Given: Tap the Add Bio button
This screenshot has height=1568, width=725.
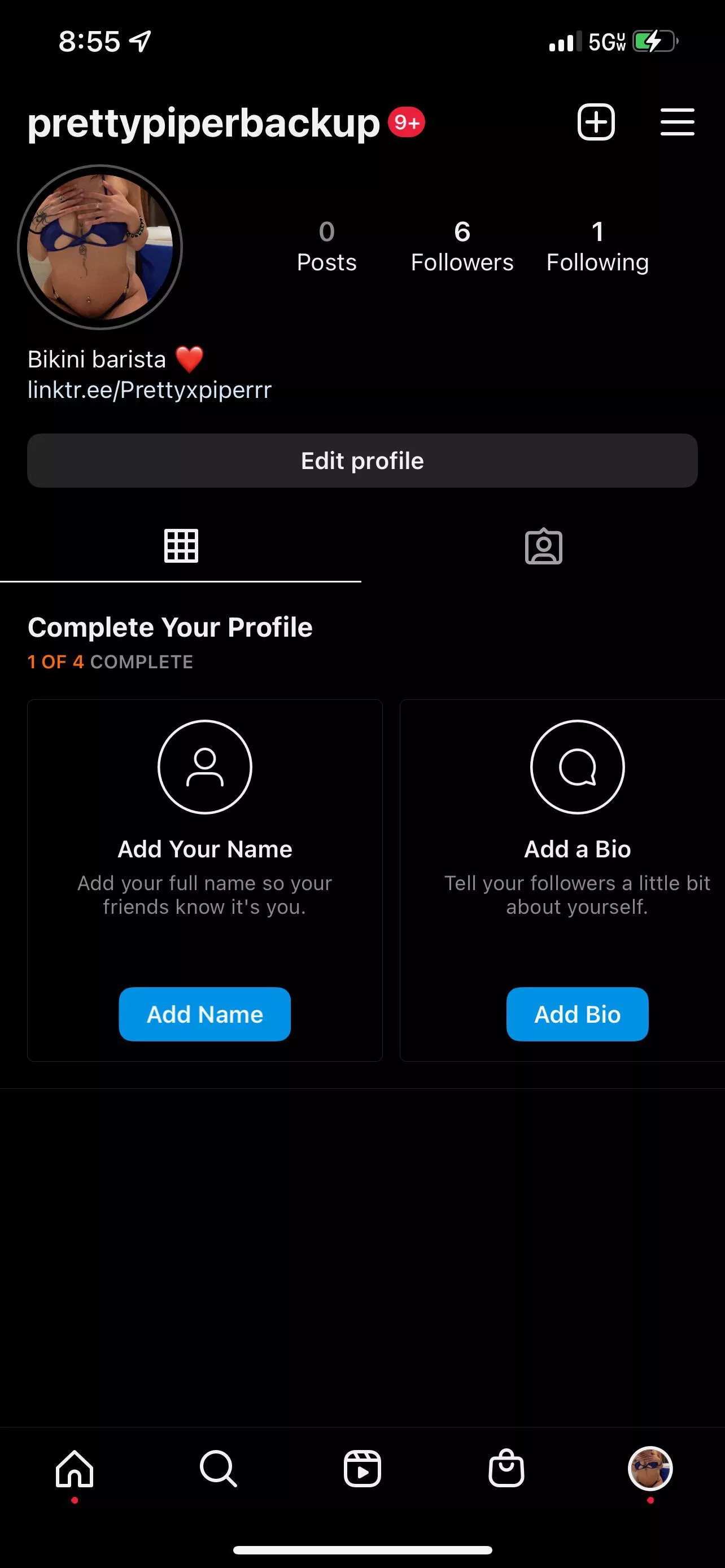Looking at the screenshot, I should pyautogui.click(x=577, y=1014).
